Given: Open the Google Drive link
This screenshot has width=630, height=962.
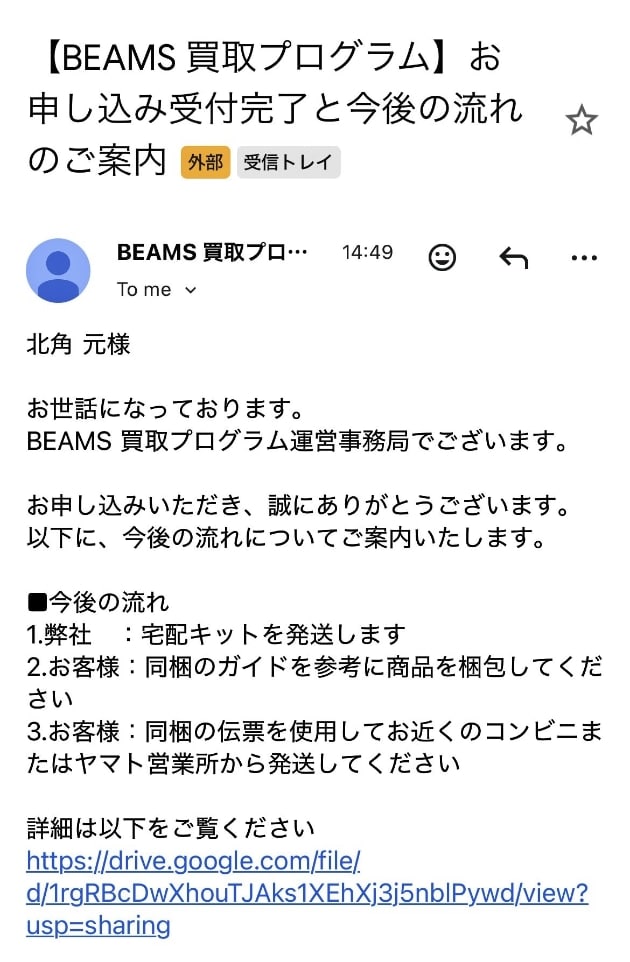Looking at the screenshot, I should [306, 893].
